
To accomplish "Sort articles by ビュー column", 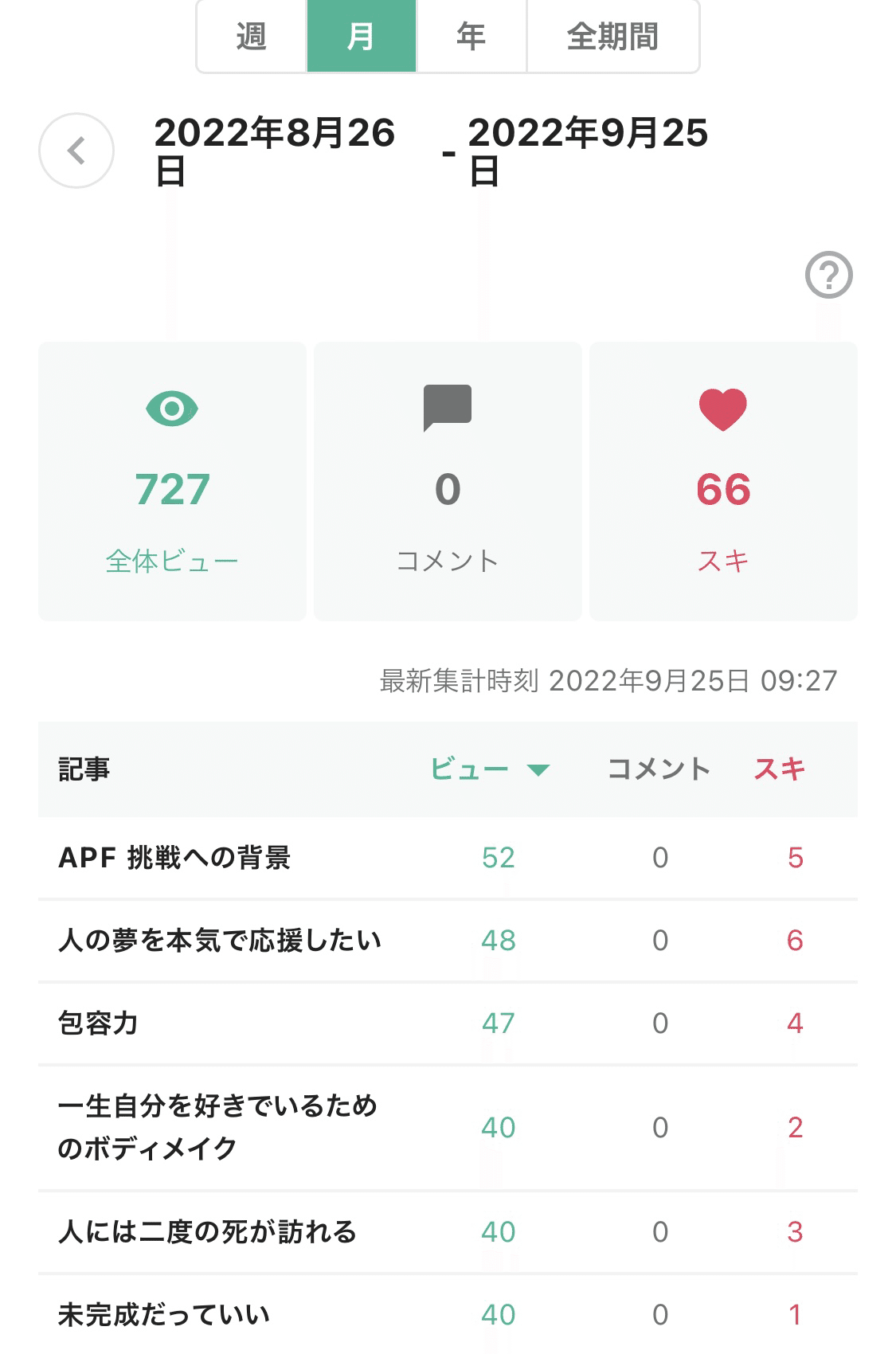I will click(x=488, y=769).
